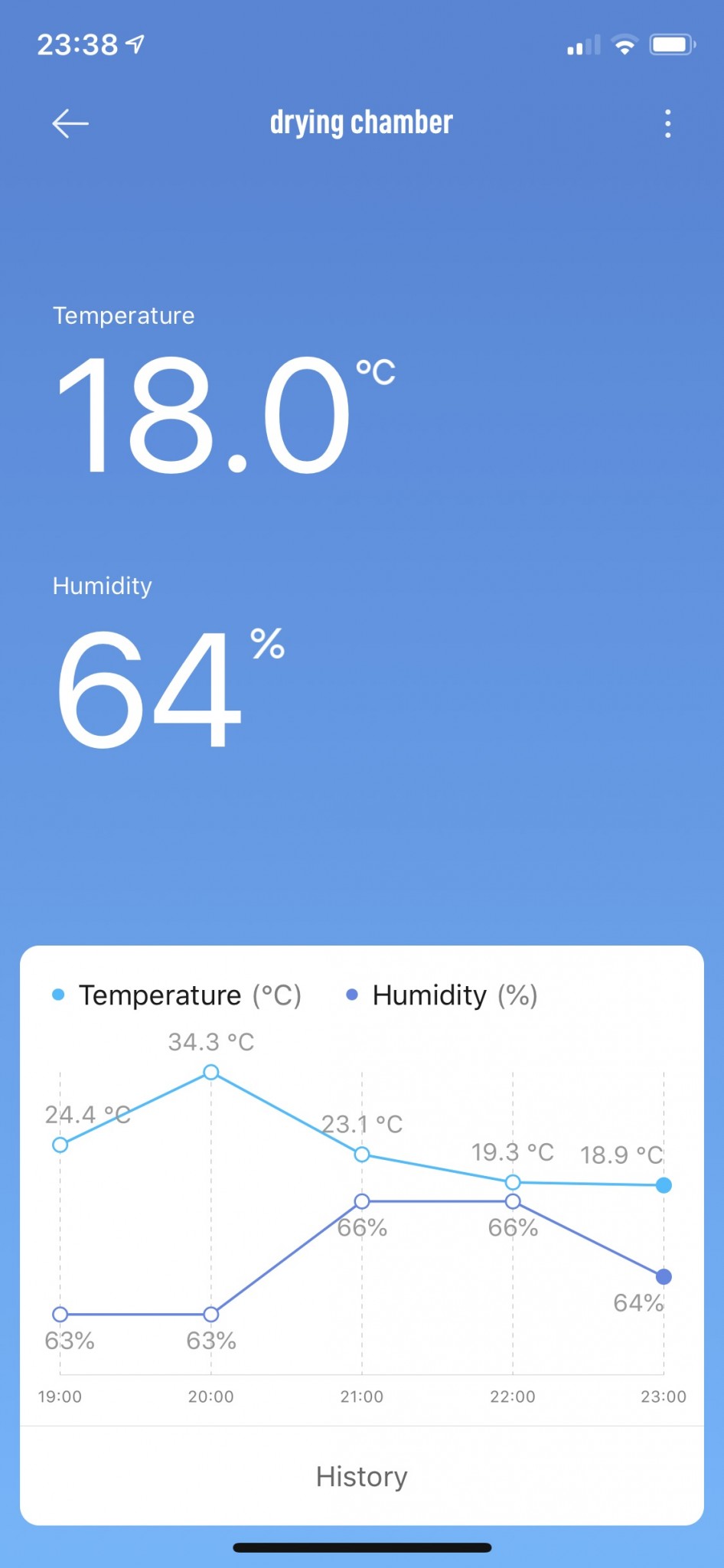Image resolution: width=724 pixels, height=1568 pixels.
Task: Select the 23:00 humidity data point
Action: point(664,1276)
